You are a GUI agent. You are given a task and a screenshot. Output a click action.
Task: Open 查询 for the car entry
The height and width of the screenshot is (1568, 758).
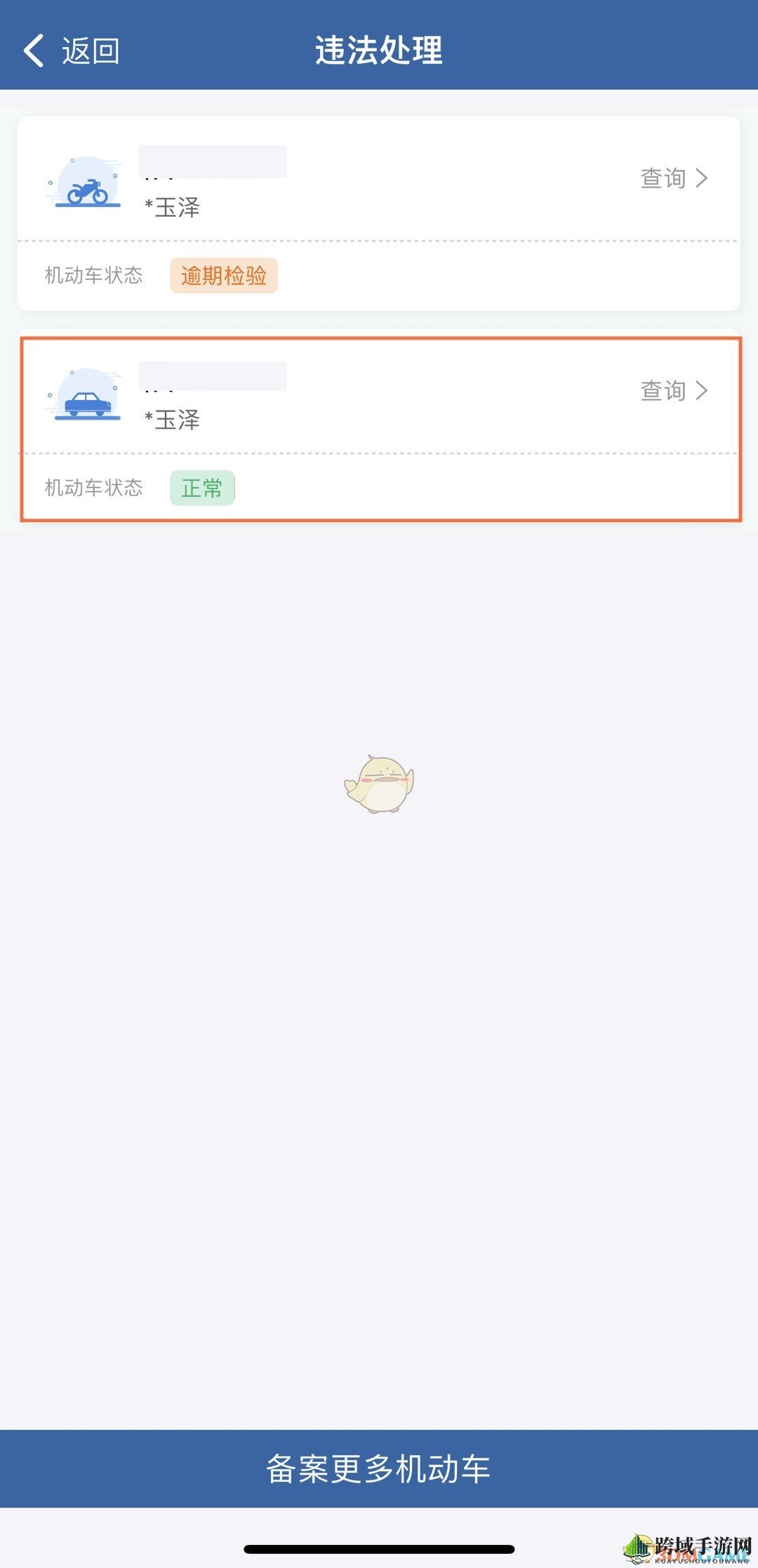[673, 391]
